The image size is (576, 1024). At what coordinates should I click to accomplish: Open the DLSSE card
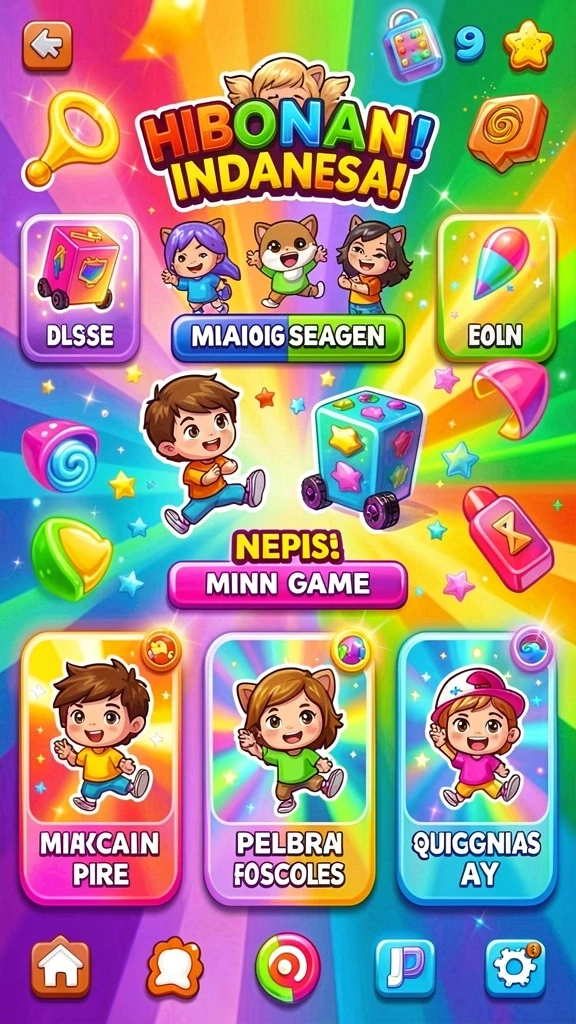(x=80, y=288)
